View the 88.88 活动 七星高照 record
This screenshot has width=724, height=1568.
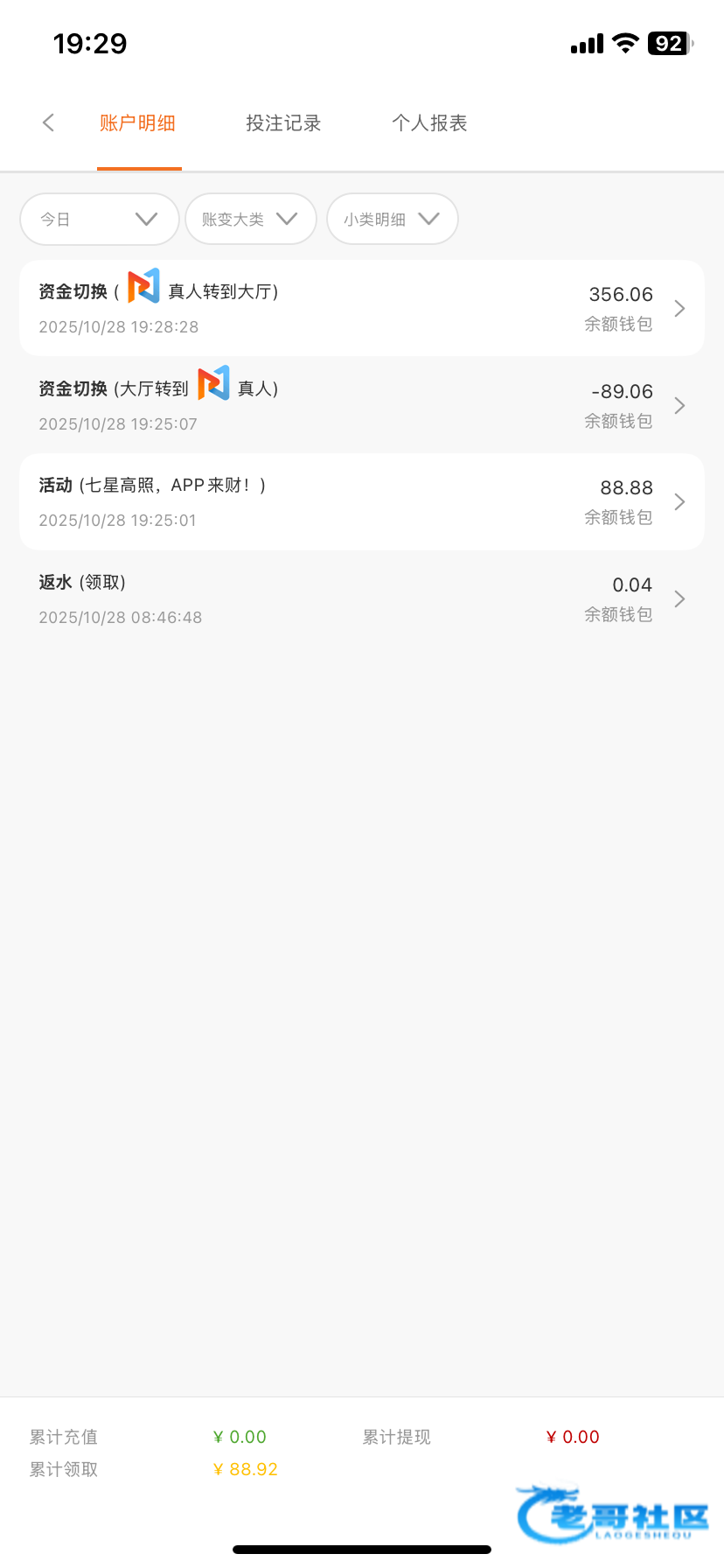(x=362, y=501)
